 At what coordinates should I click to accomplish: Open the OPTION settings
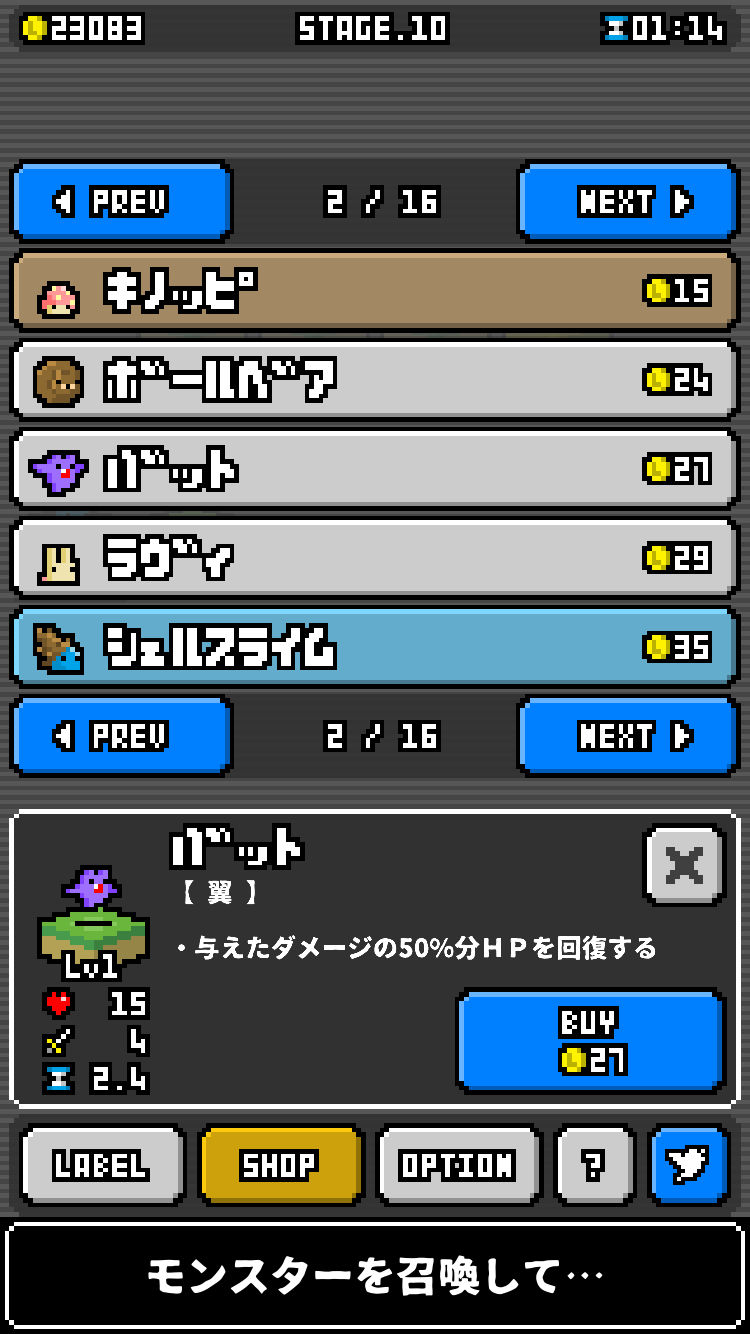[x=459, y=1164]
